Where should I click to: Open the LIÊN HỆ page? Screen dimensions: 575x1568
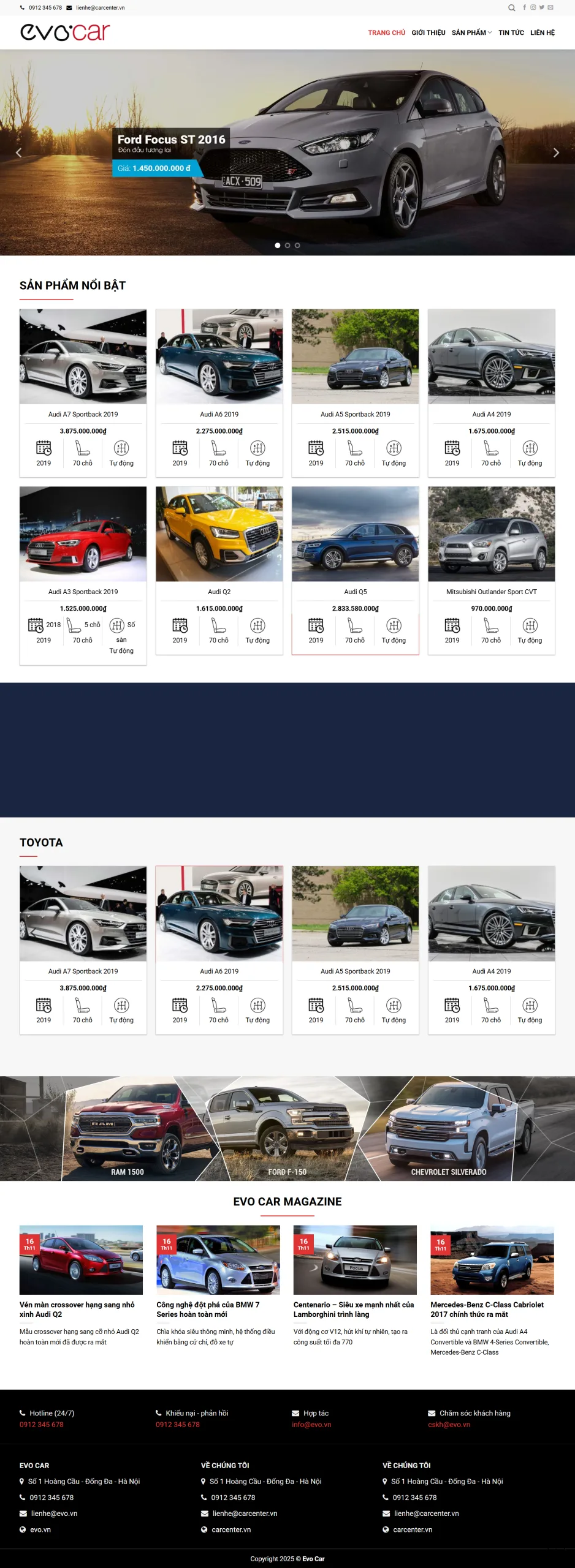pos(542,33)
